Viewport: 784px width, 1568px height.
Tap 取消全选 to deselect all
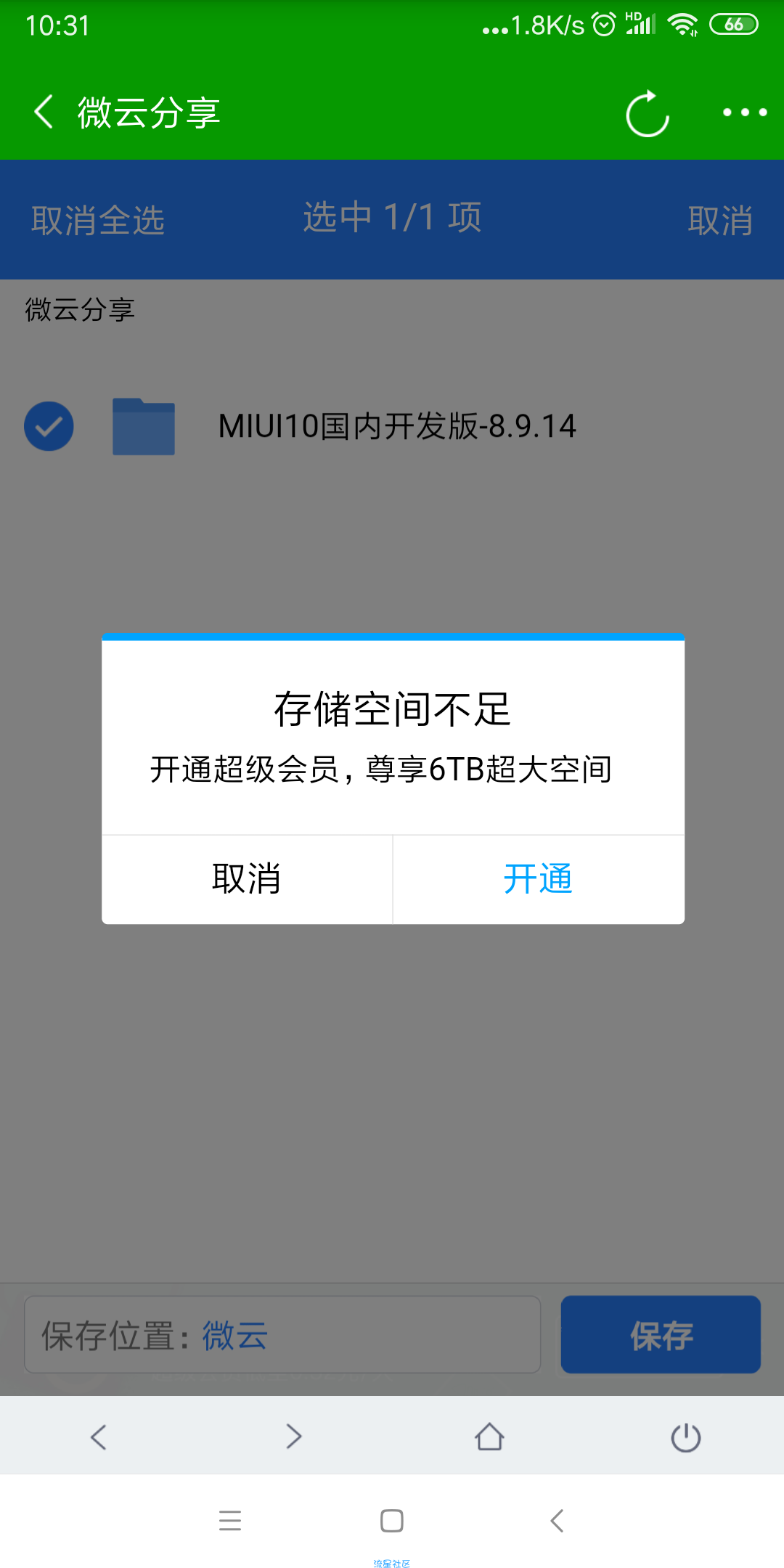tap(98, 219)
